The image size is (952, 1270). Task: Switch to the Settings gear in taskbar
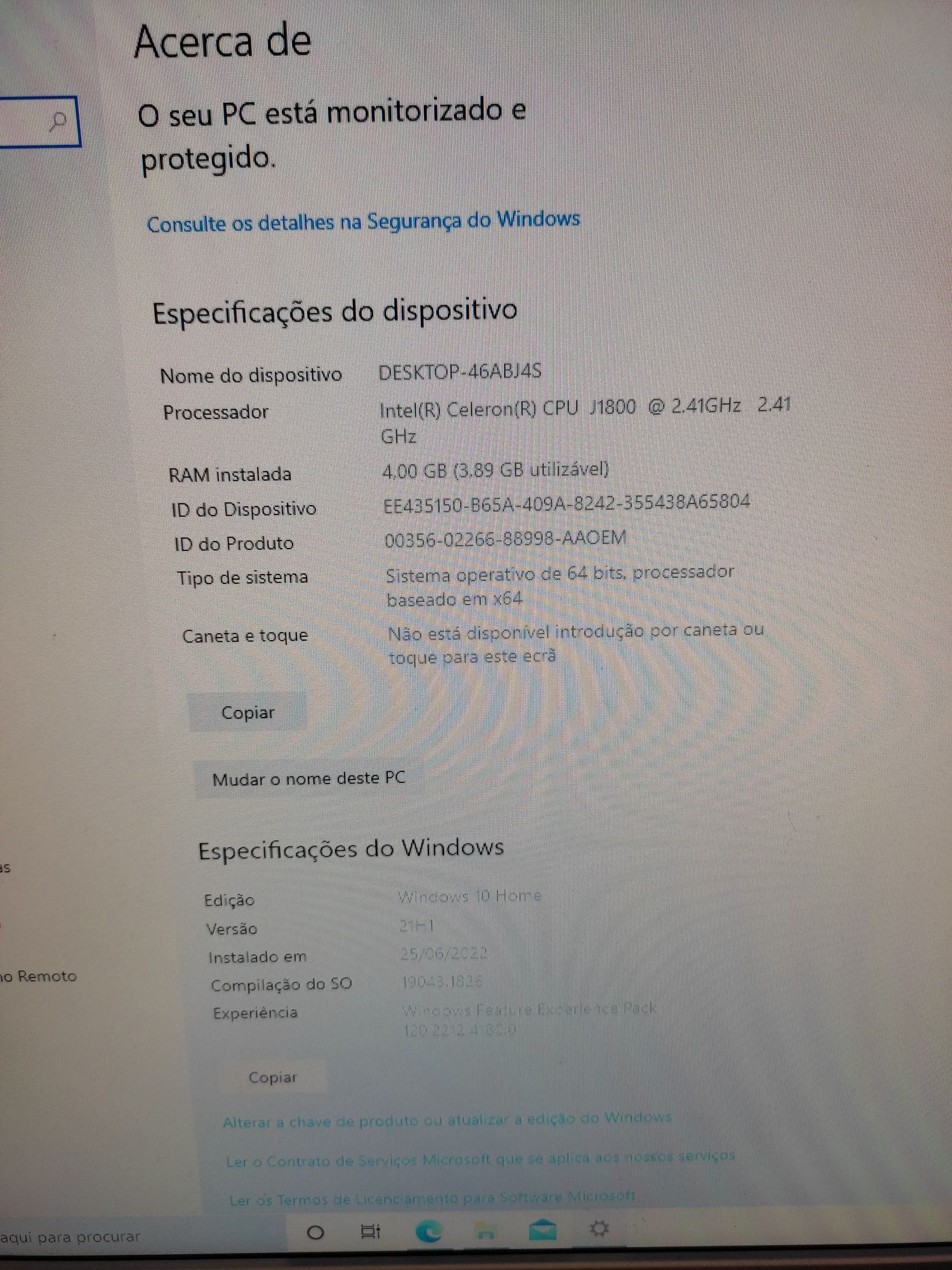[599, 1229]
